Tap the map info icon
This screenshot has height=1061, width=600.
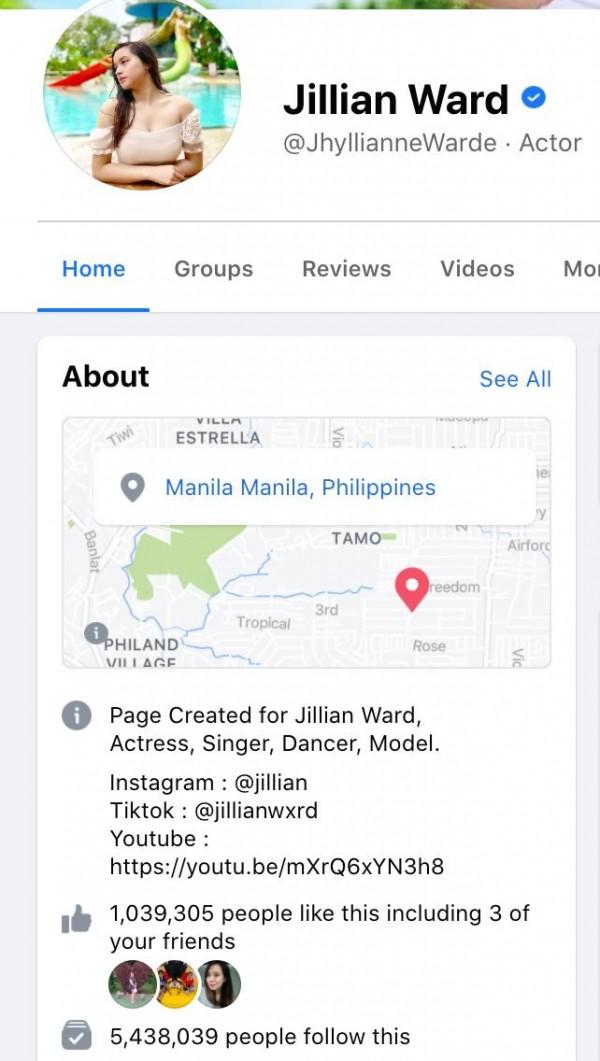tap(95, 633)
